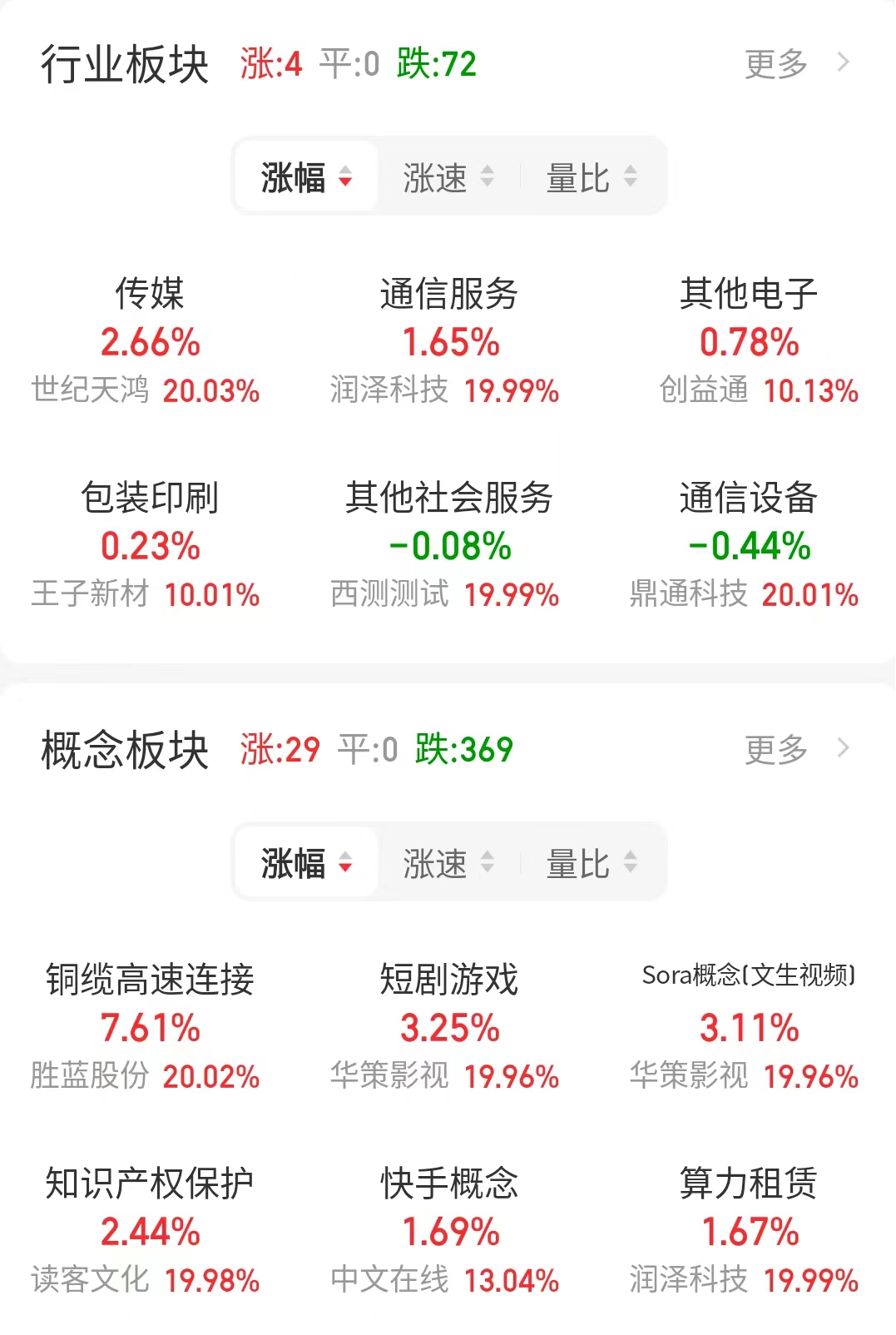Open the 传媒 sector
The height and width of the screenshot is (1335, 896).
pyautogui.click(x=150, y=341)
